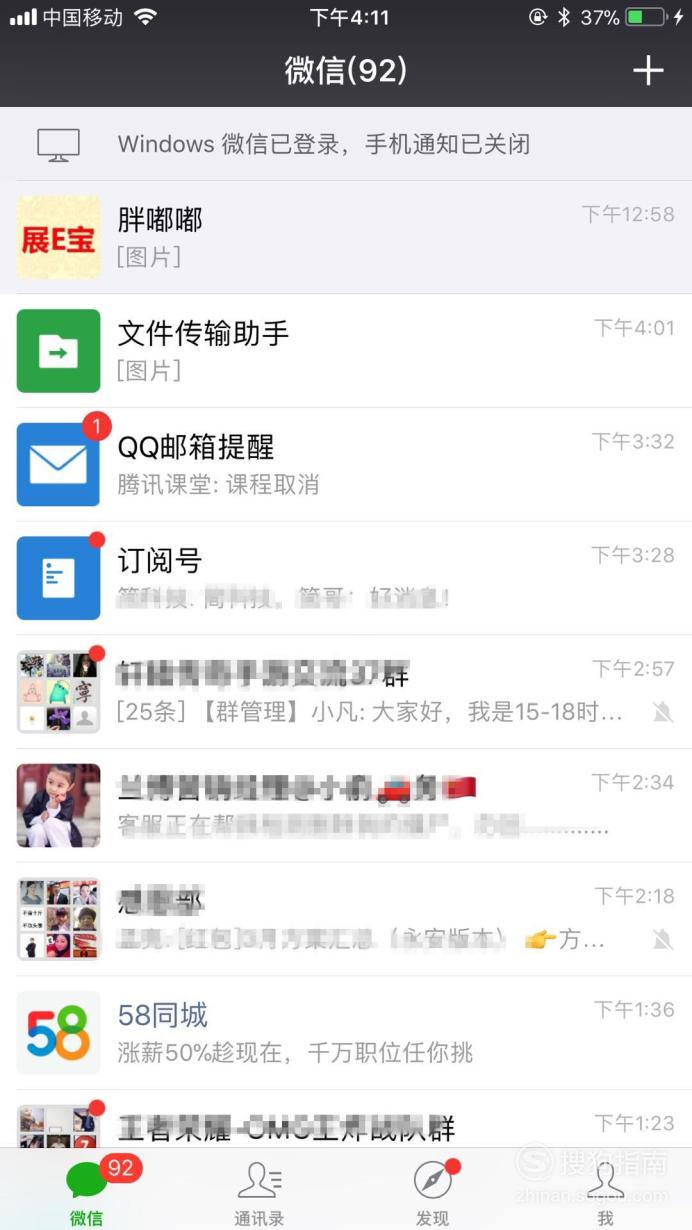Select the 微信 tab
This screenshot has height=1230, width=692.
click(87, 1190)
